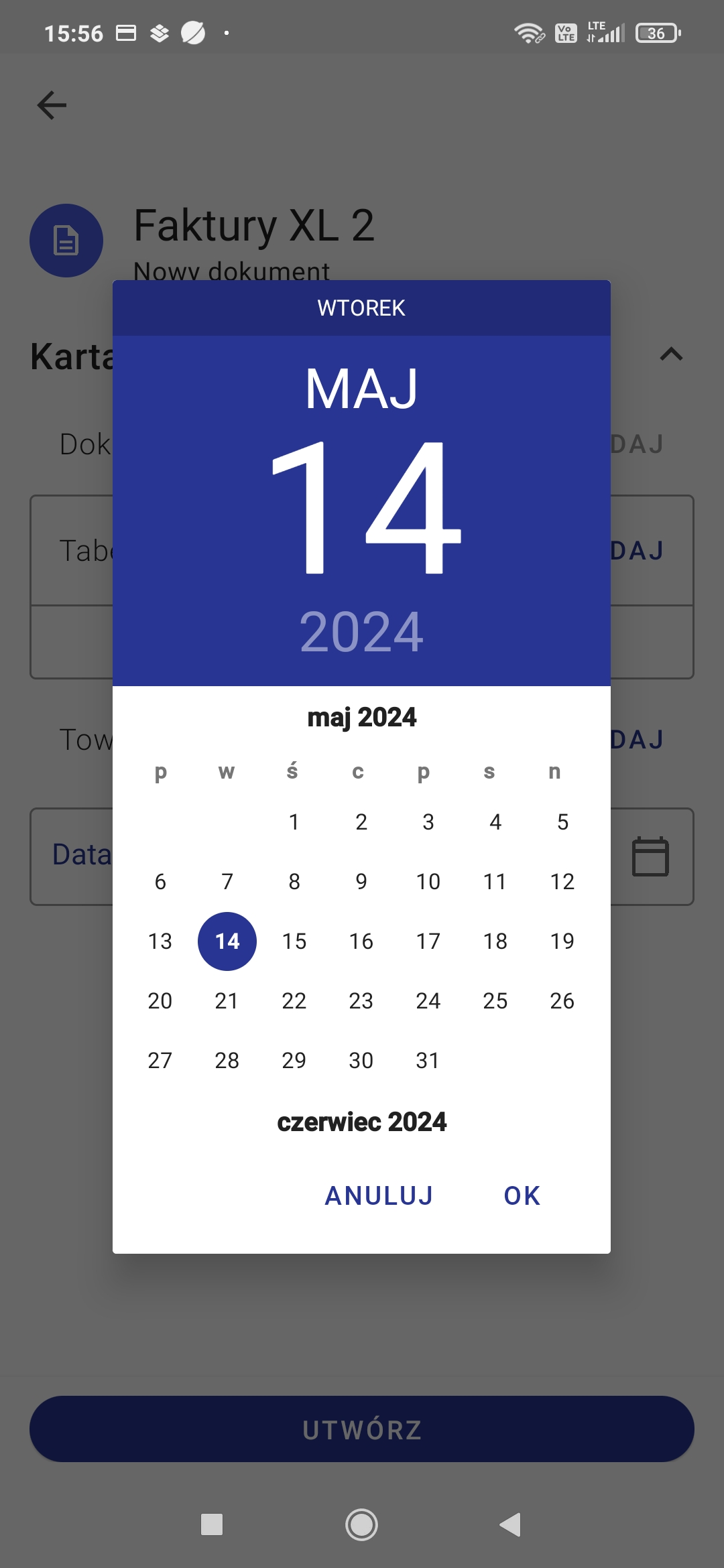Select May 15 in the calendar
This screenshot has width=724, height=1568.
pos(294,941)
